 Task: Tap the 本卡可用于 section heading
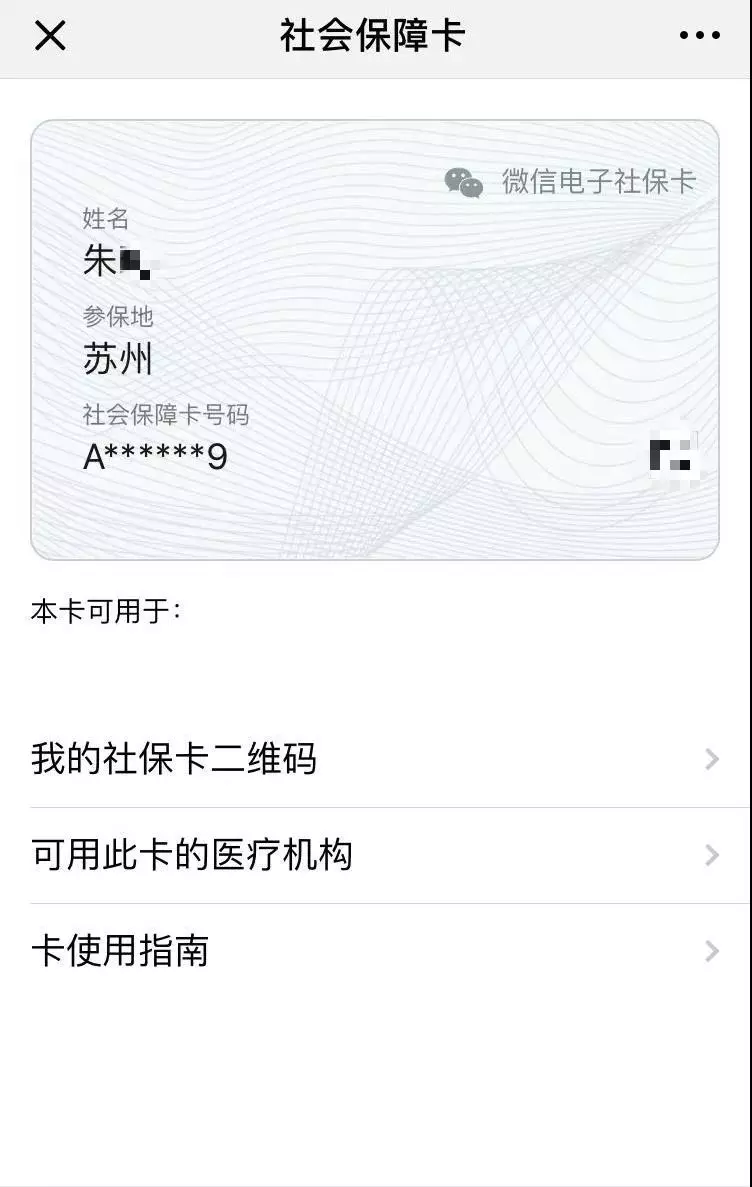tap(105, 608)
